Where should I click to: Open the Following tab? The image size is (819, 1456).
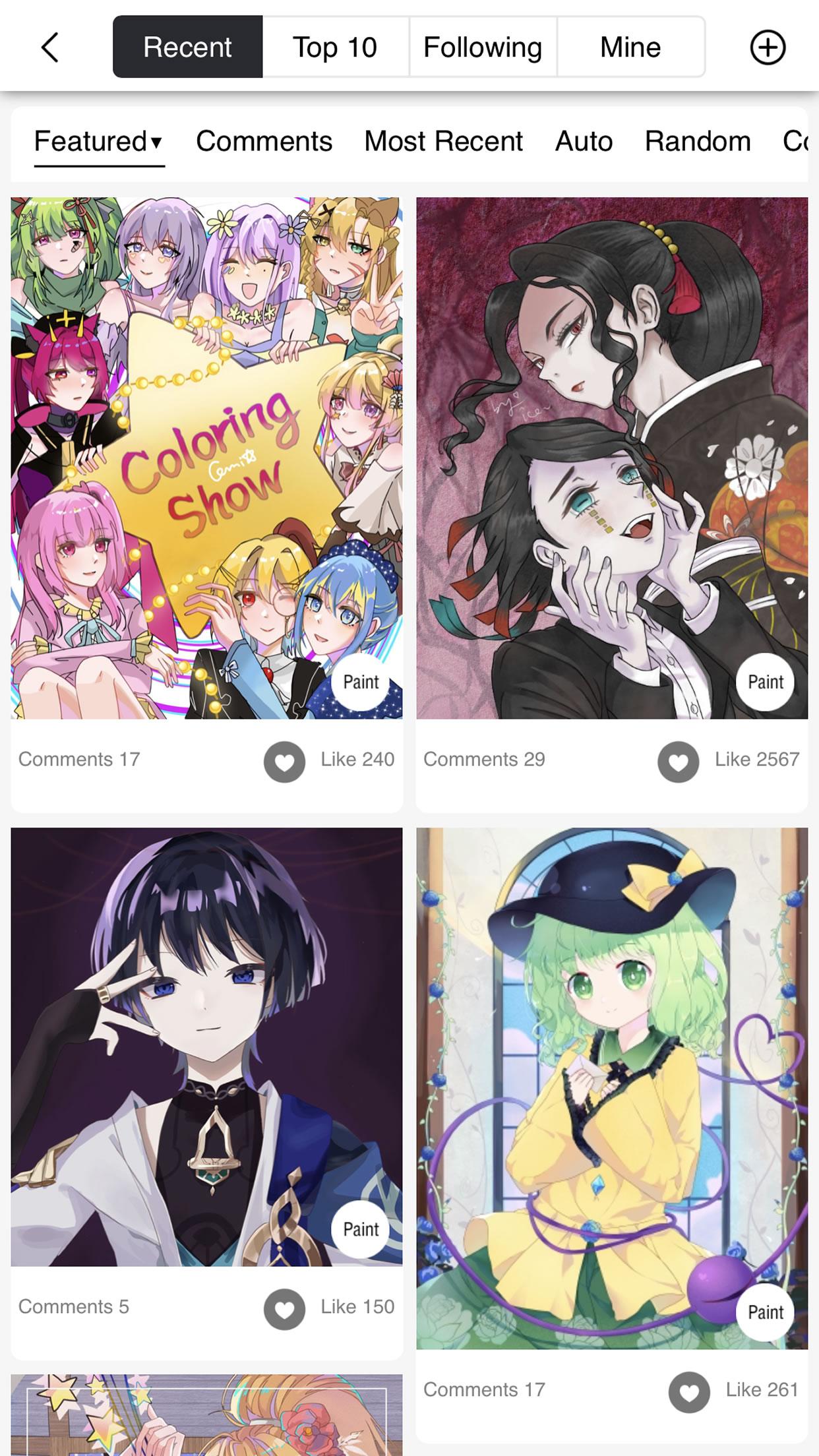pos(483,47)
